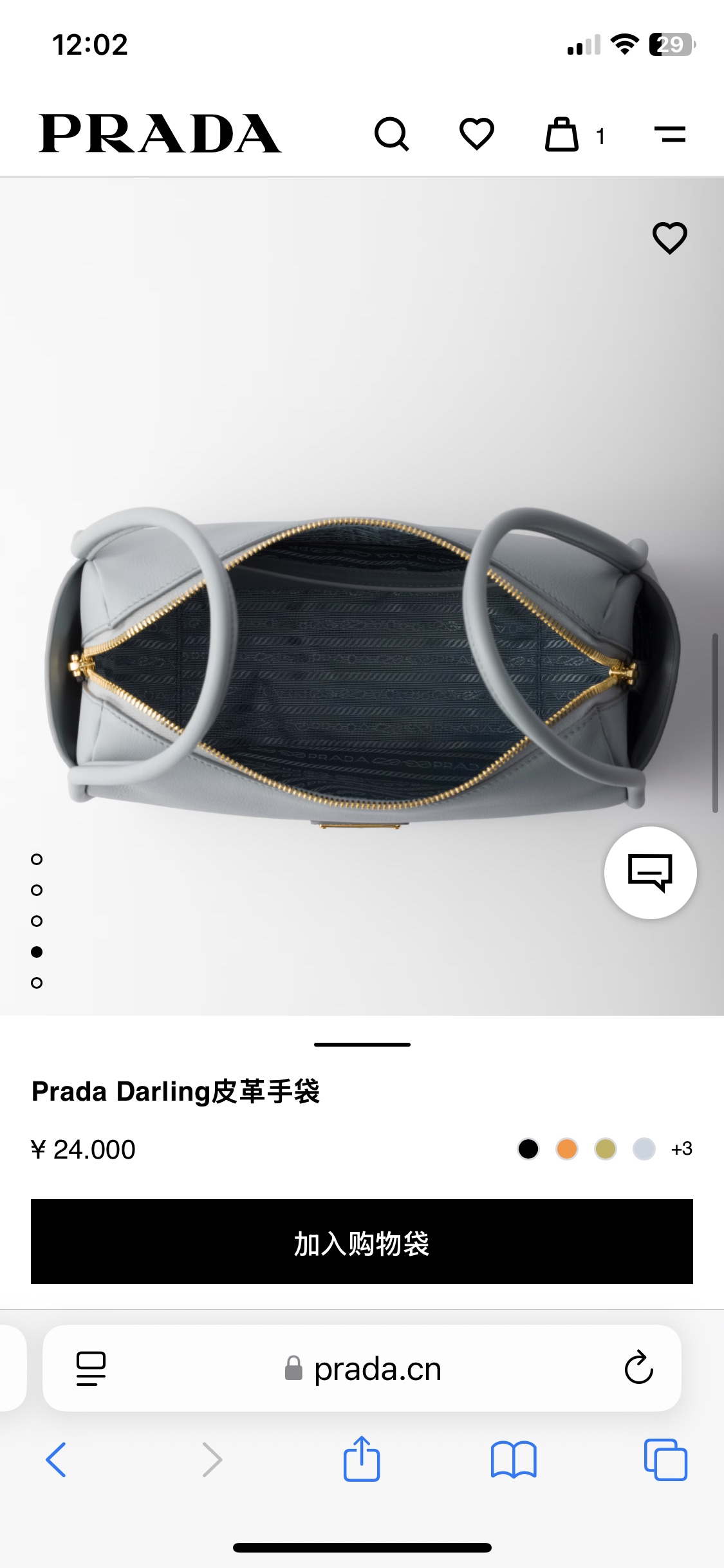Image resolution: width=724 pixels, height=1568 pixels.
Task: Choose the olive green color swatch
Action: (x=606, y=1149)
